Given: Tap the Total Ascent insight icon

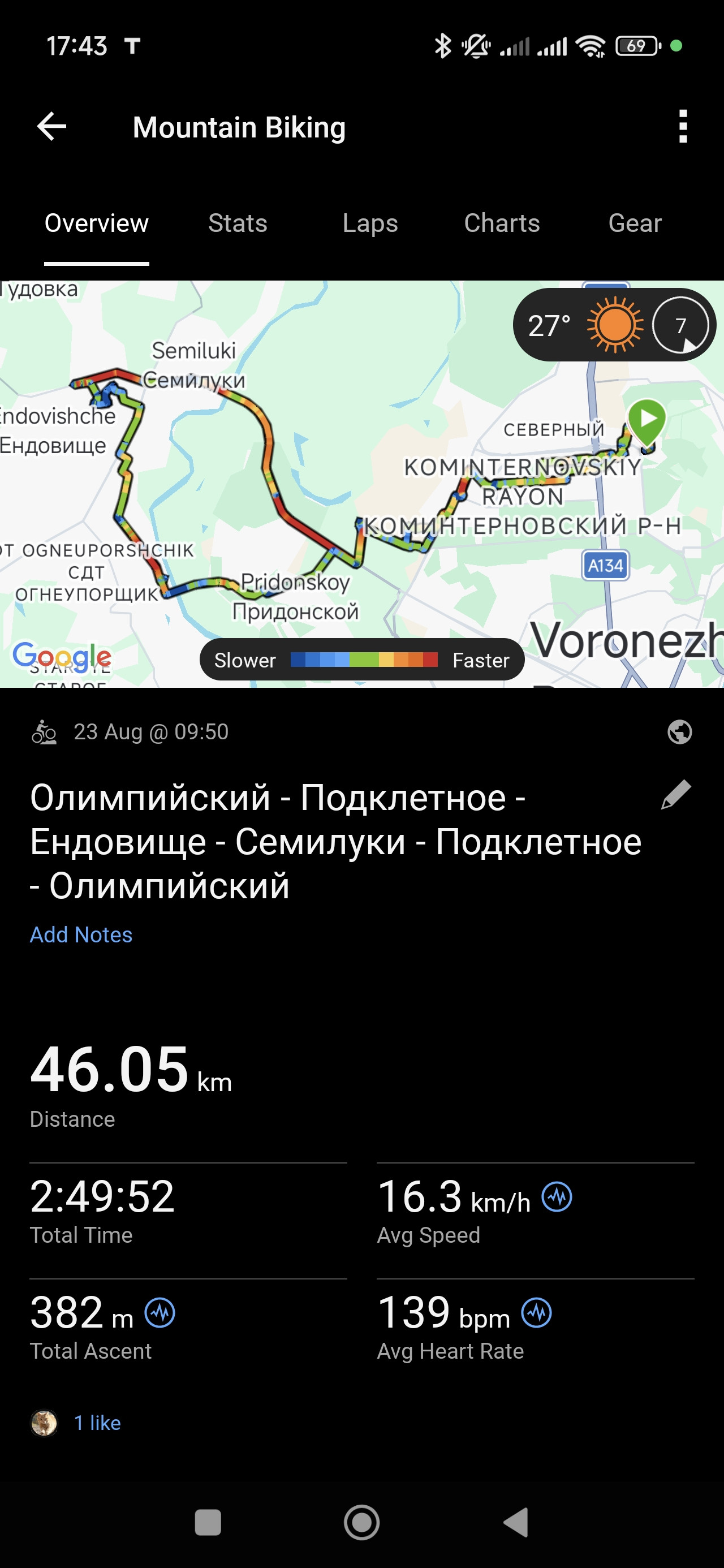Looking at the screenshot, I should coord(160,1312).
